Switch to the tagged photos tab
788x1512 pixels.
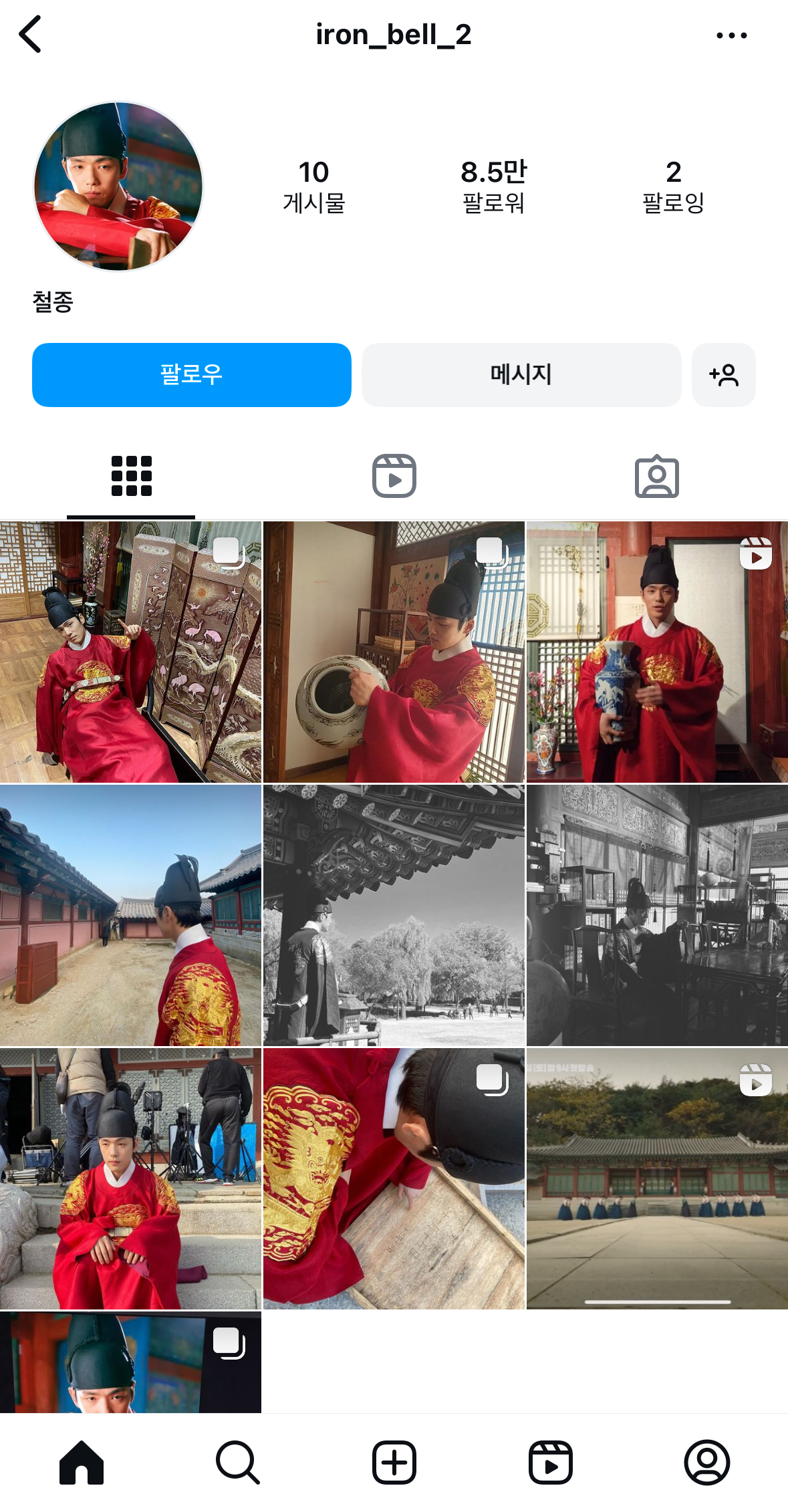click(656, 476)
